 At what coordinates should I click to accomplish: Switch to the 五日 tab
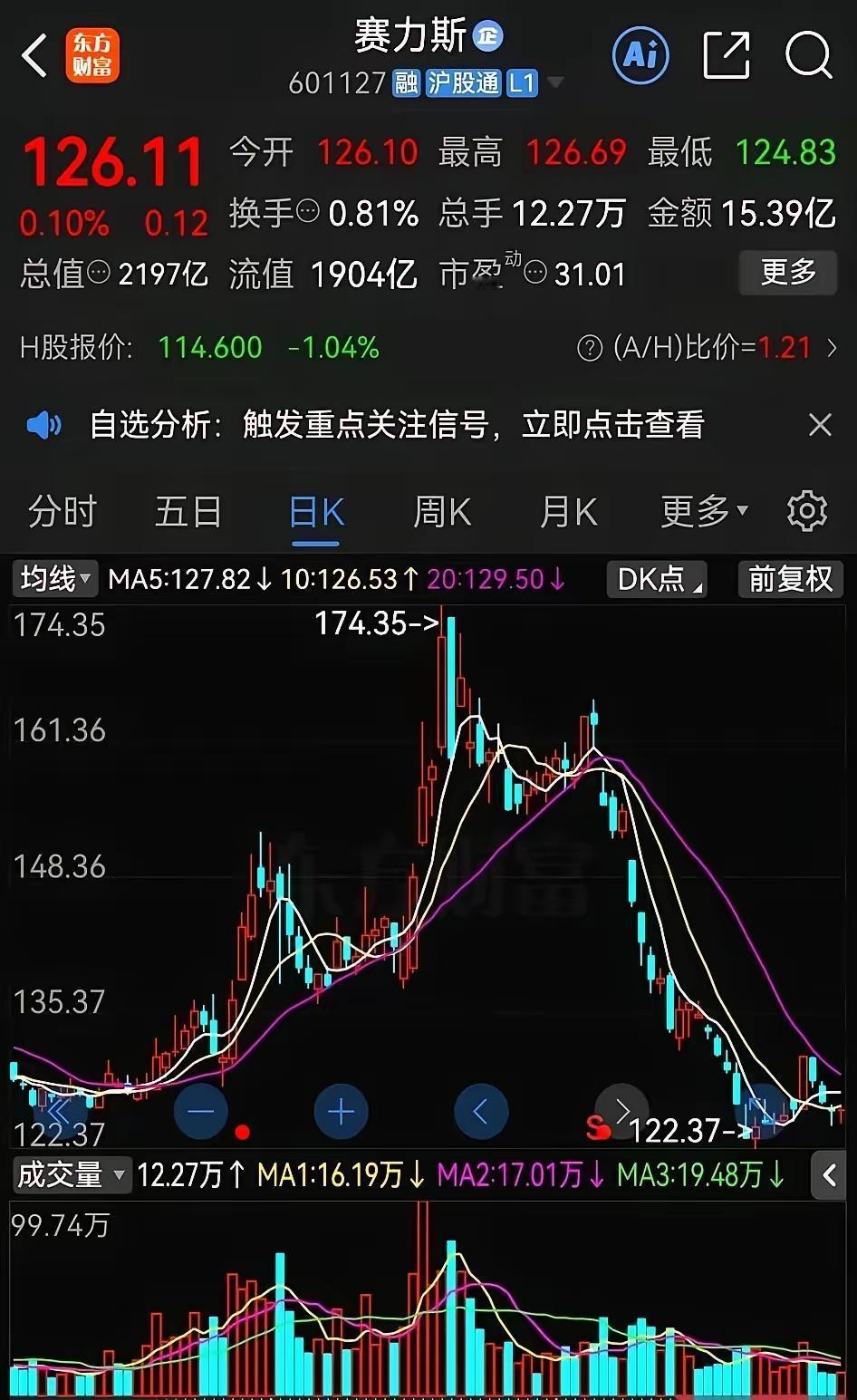coord(188,512)
